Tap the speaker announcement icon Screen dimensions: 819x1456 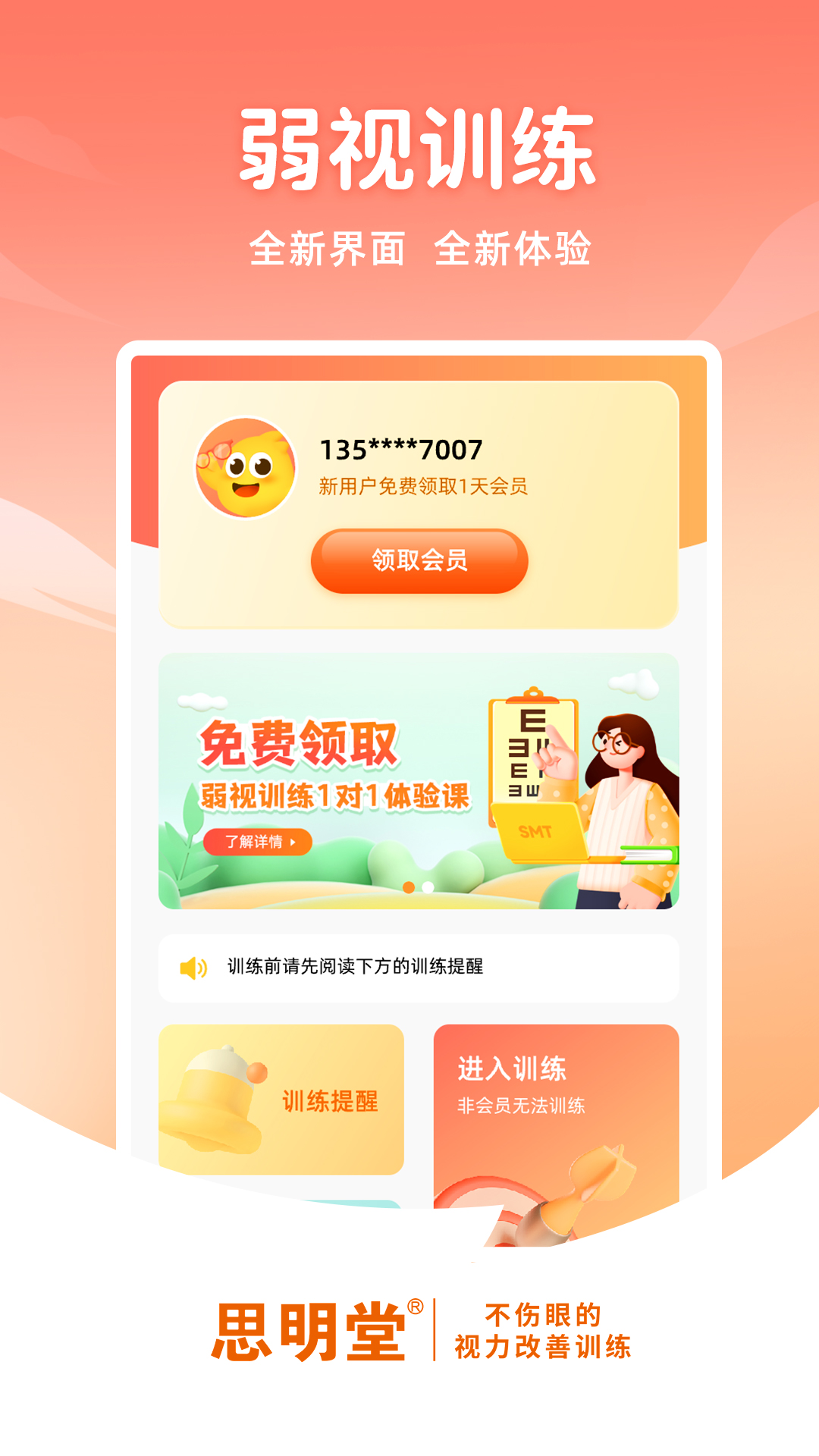tap(194, 968)
